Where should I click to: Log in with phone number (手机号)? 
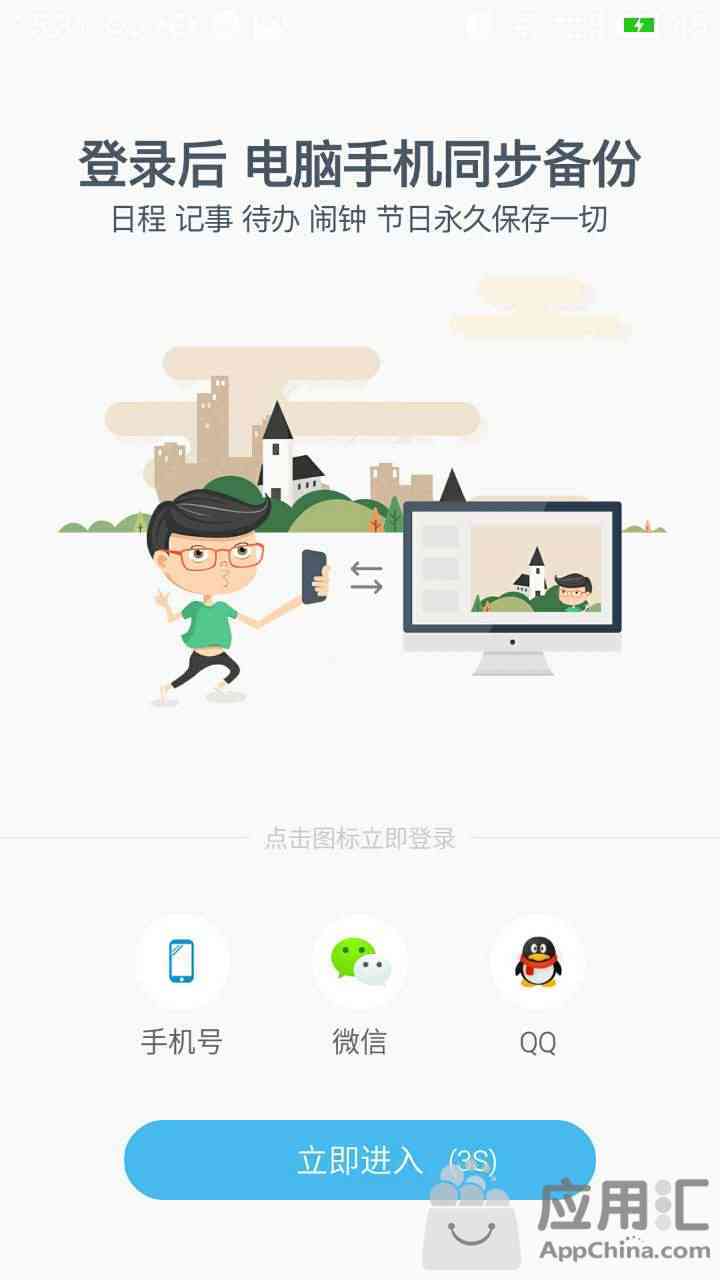(181, 962)
